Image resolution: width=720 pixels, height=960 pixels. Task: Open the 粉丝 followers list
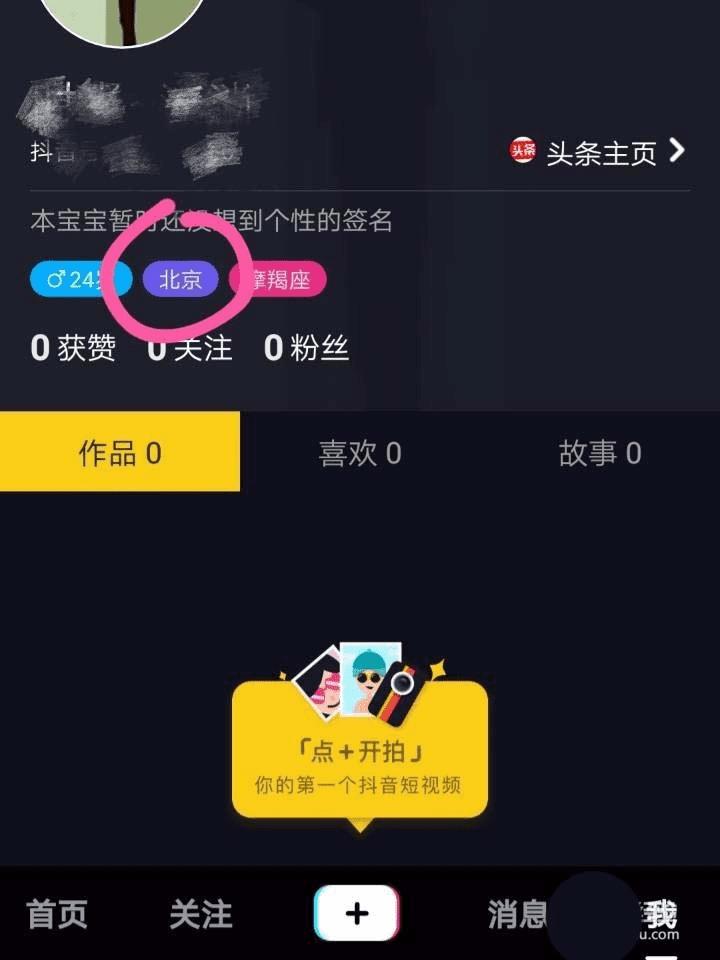point(306,348)
